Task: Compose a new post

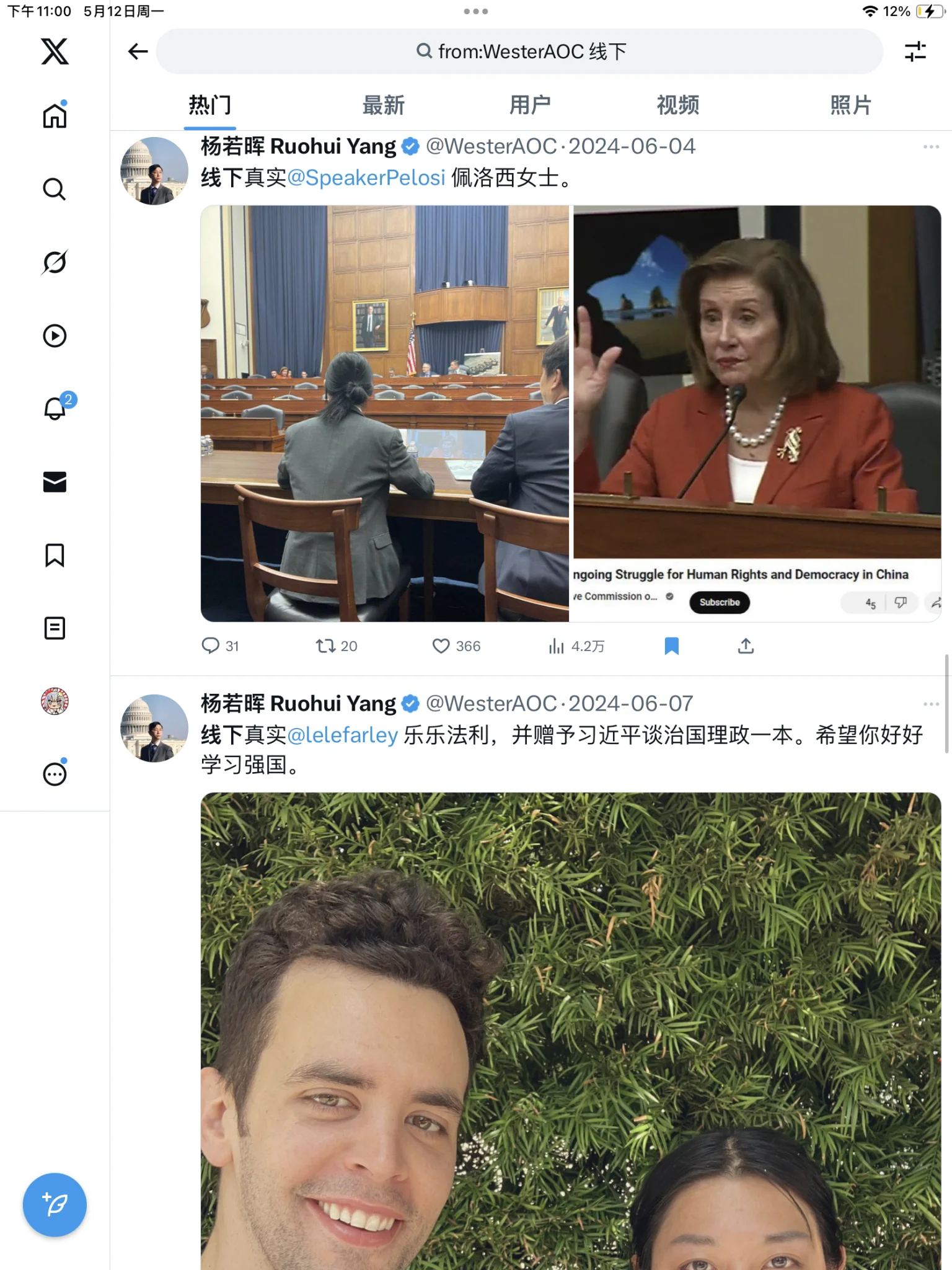Action: pyautogui.click(x=55, y=1204)
